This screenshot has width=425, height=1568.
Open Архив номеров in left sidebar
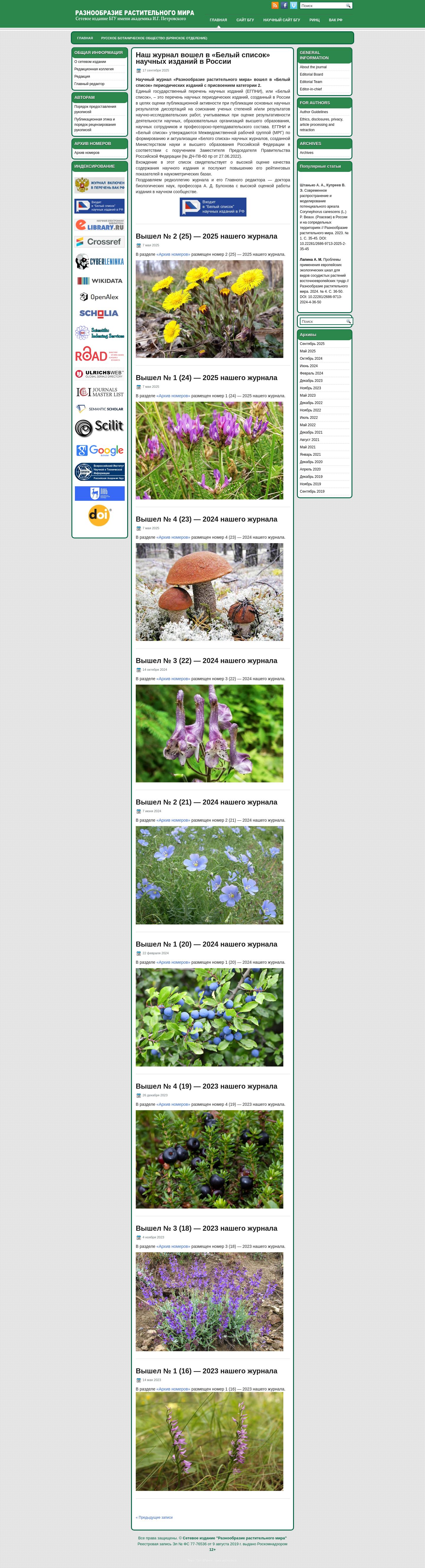87,153
